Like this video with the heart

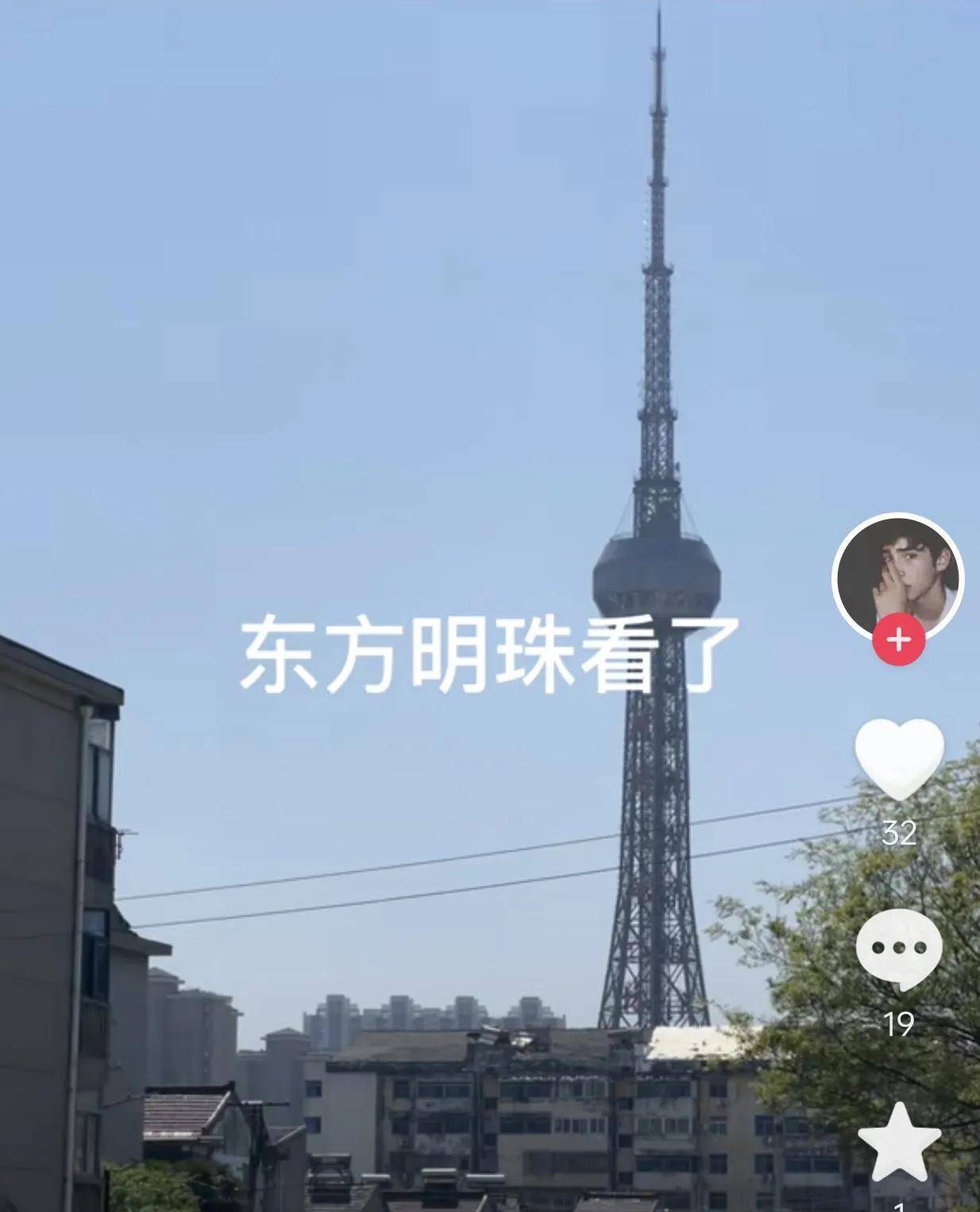click(899, 758)
